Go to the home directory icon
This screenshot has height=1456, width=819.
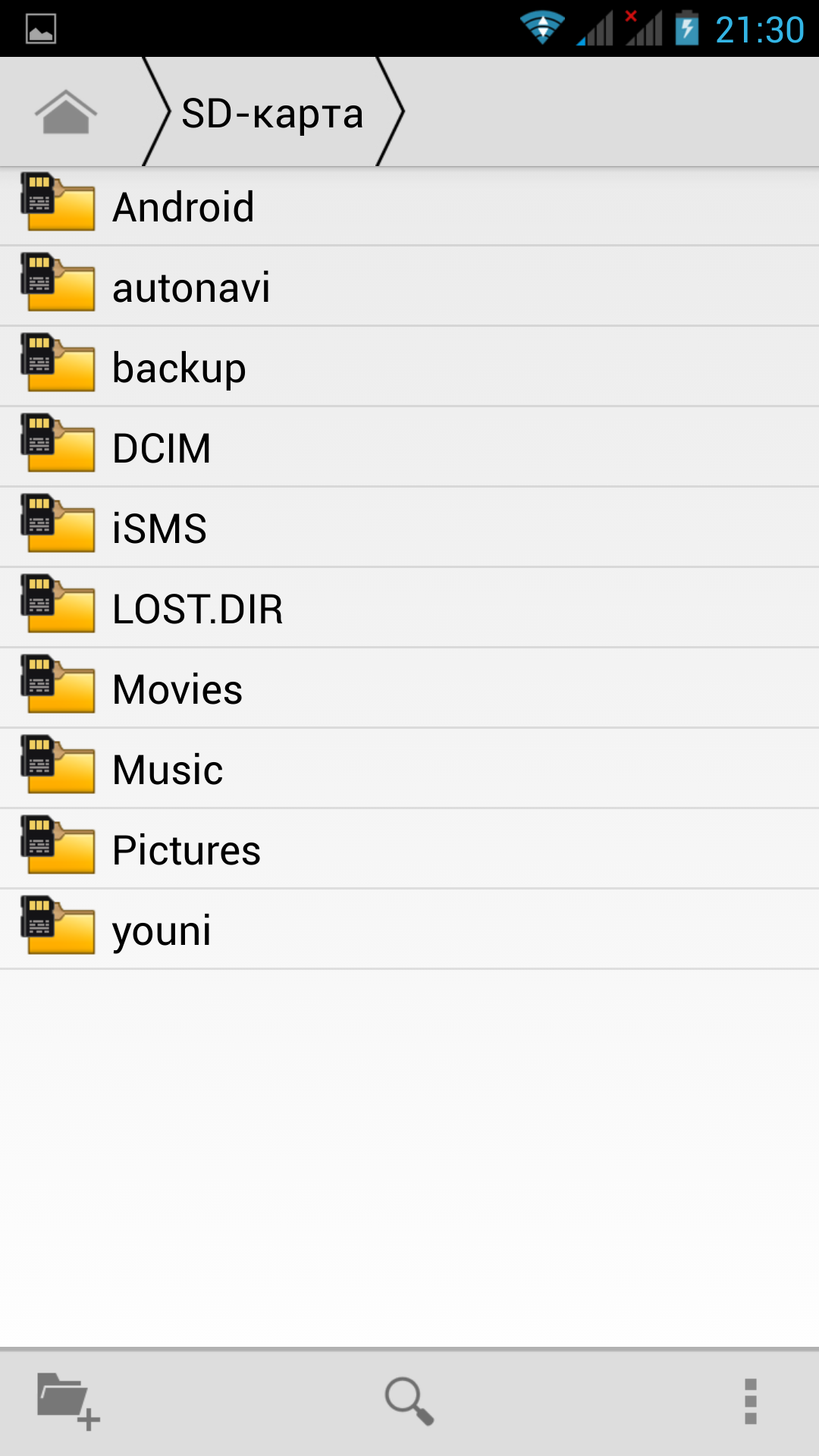pyautogui.click(x=66, y=112)
